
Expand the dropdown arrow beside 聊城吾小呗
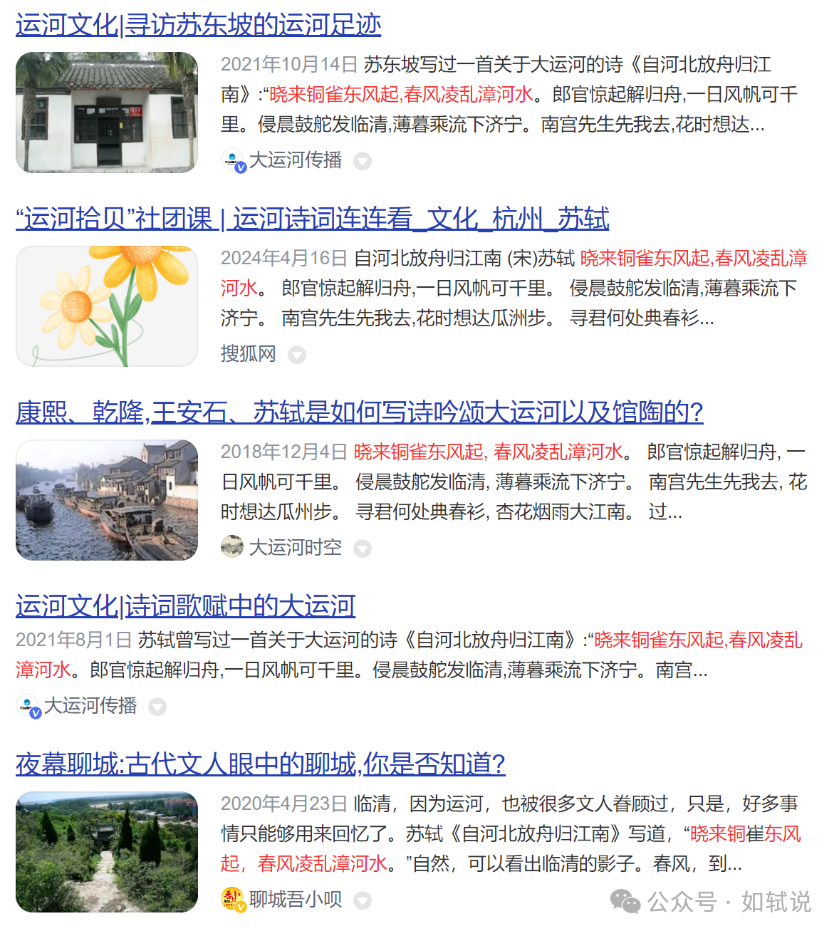(363, 900)
